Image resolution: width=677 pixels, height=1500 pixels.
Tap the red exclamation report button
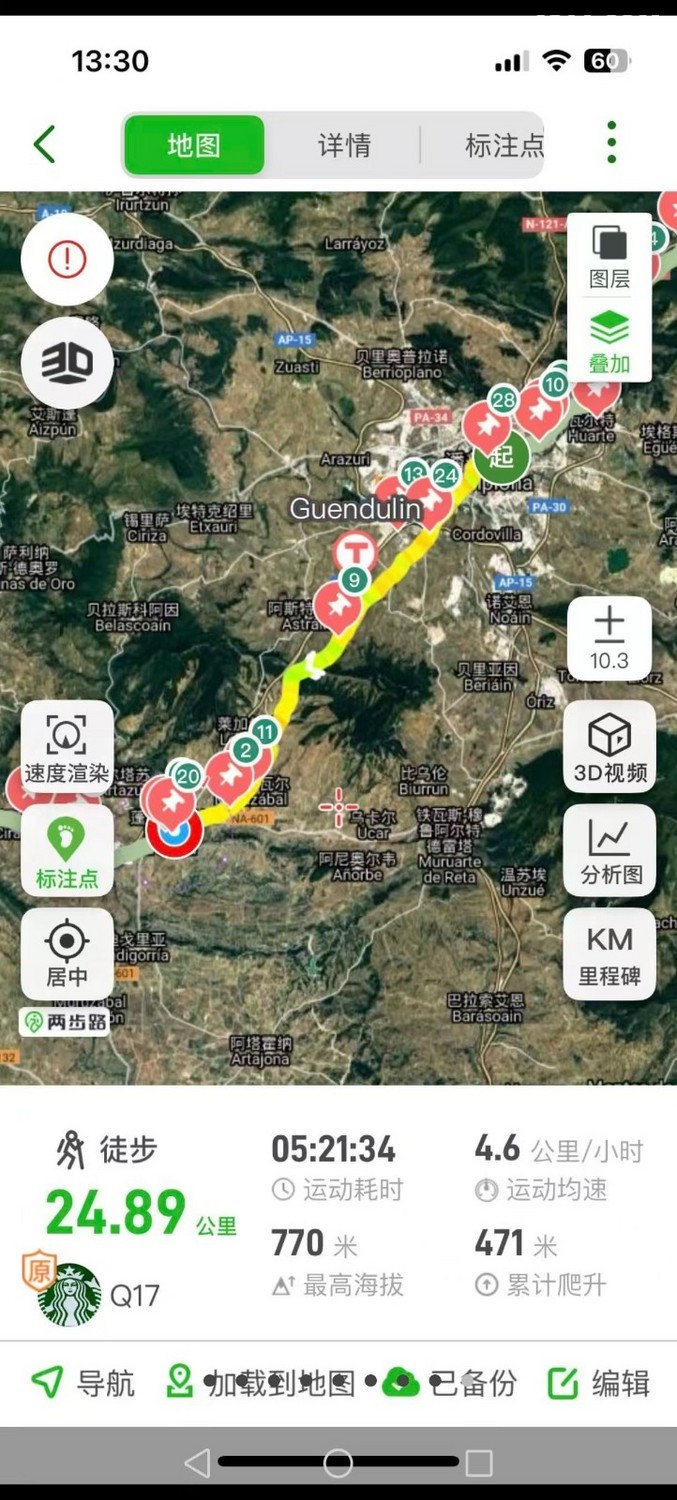67,260
